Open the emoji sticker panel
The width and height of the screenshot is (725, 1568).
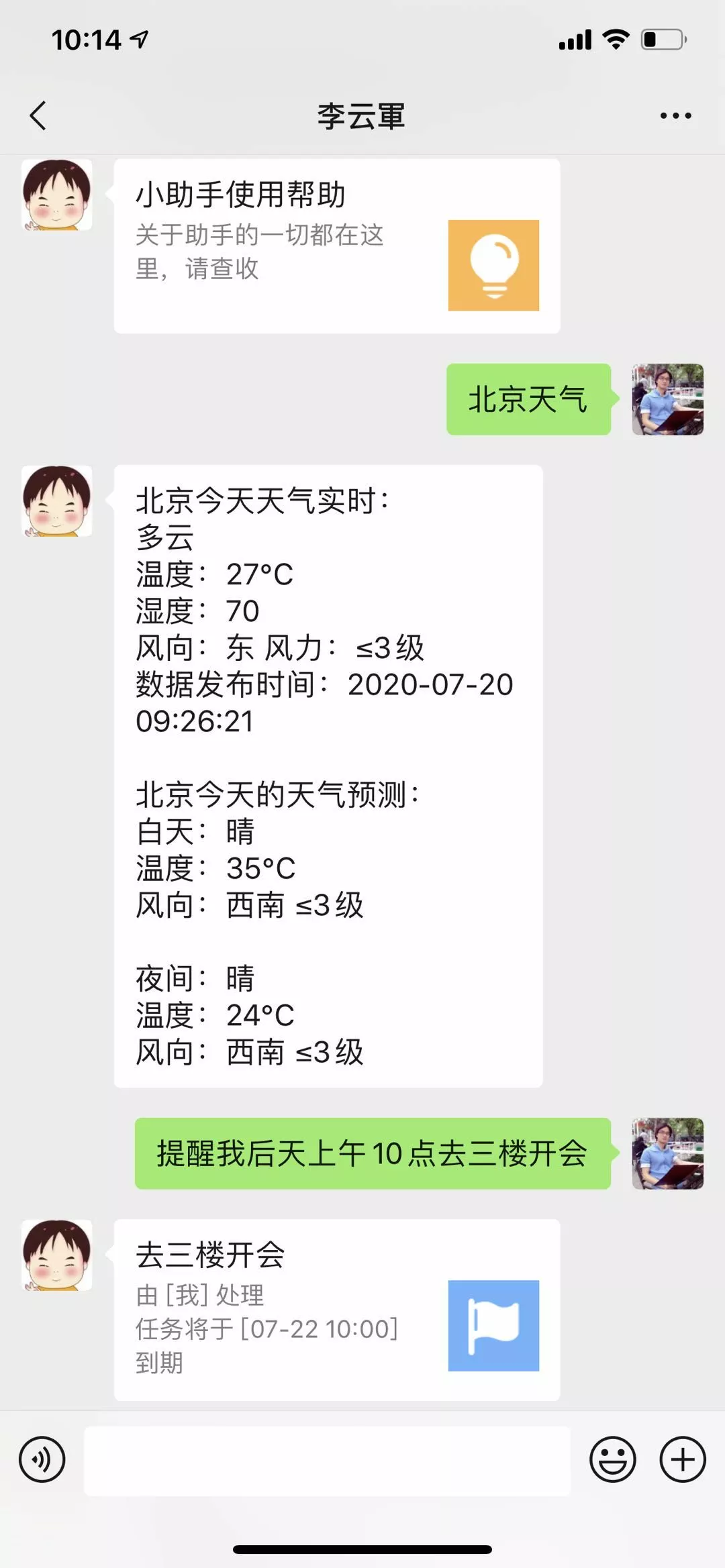click(x=612, y=1459)
